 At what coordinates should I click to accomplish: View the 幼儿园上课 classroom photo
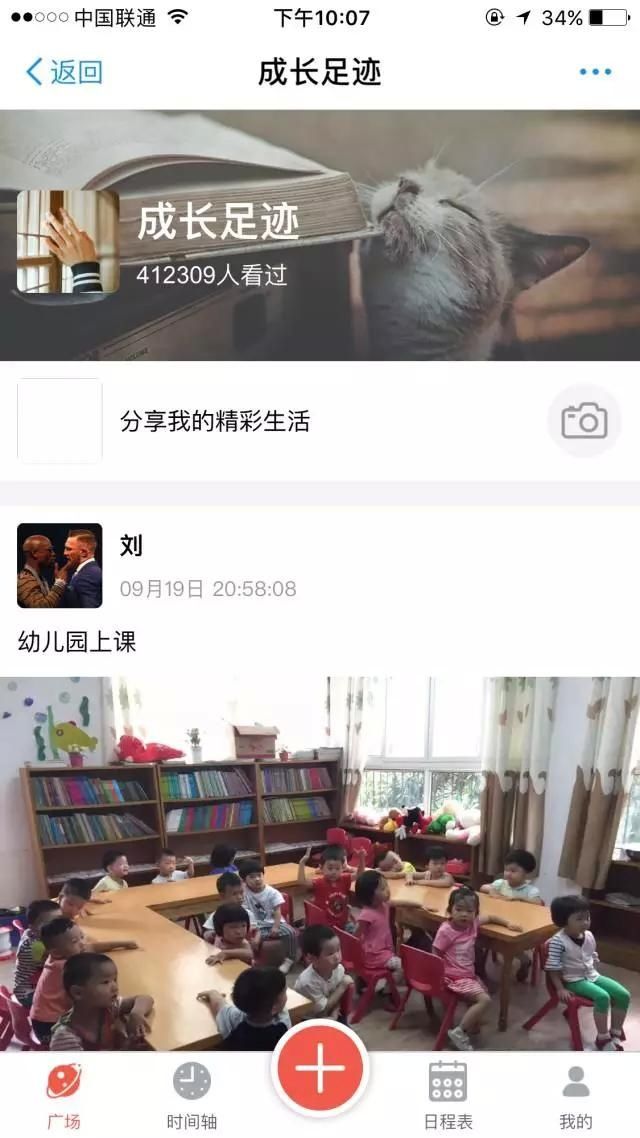pyautogui.click(x=320, y=862)
